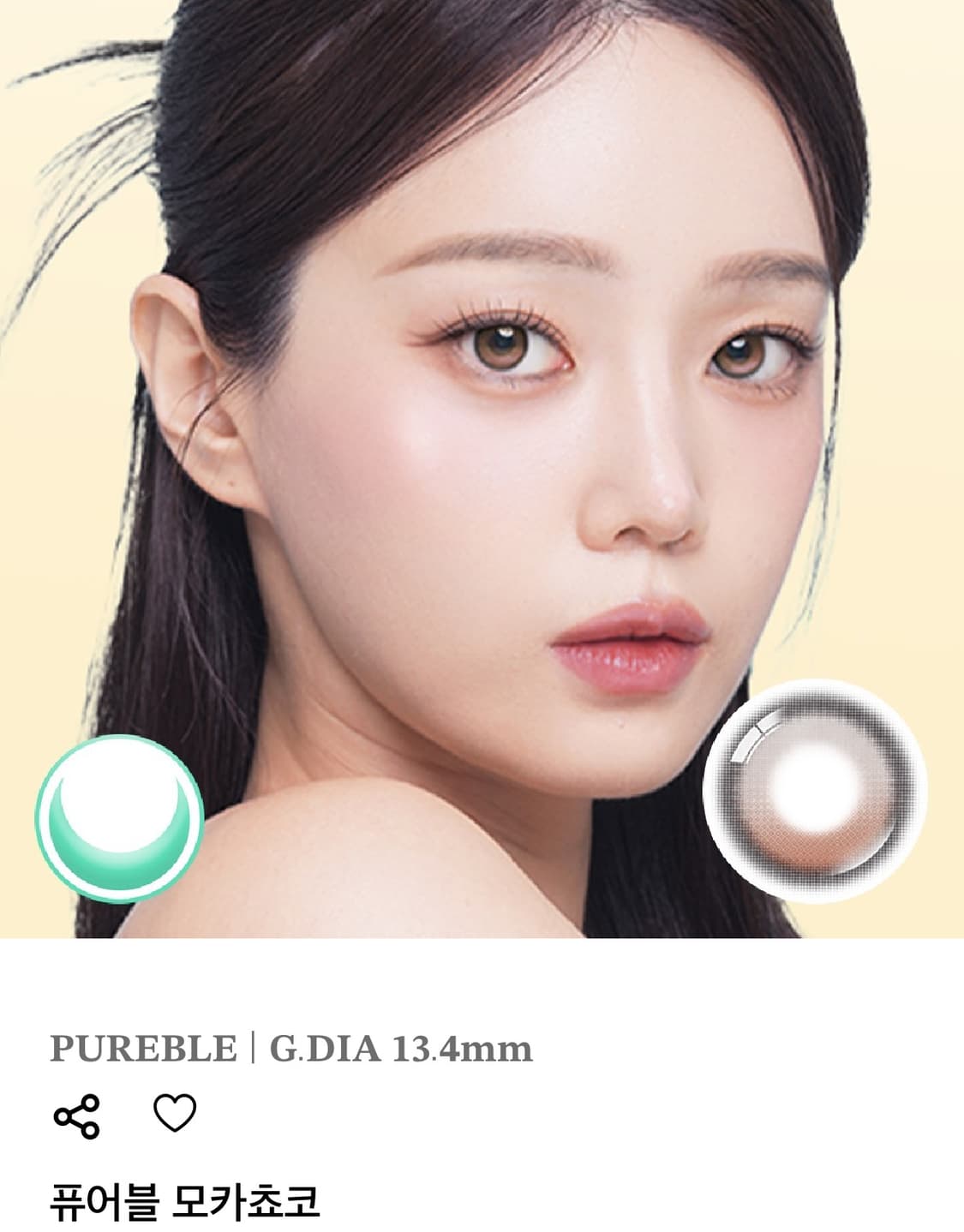Click the model wearing lenses photo
The width and height of the screenshot is (964, 1232).
(480, 428)
